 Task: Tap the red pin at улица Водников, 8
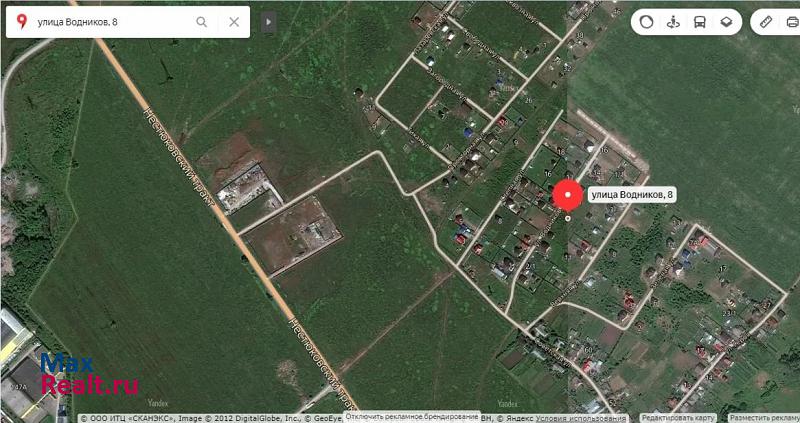568,195
